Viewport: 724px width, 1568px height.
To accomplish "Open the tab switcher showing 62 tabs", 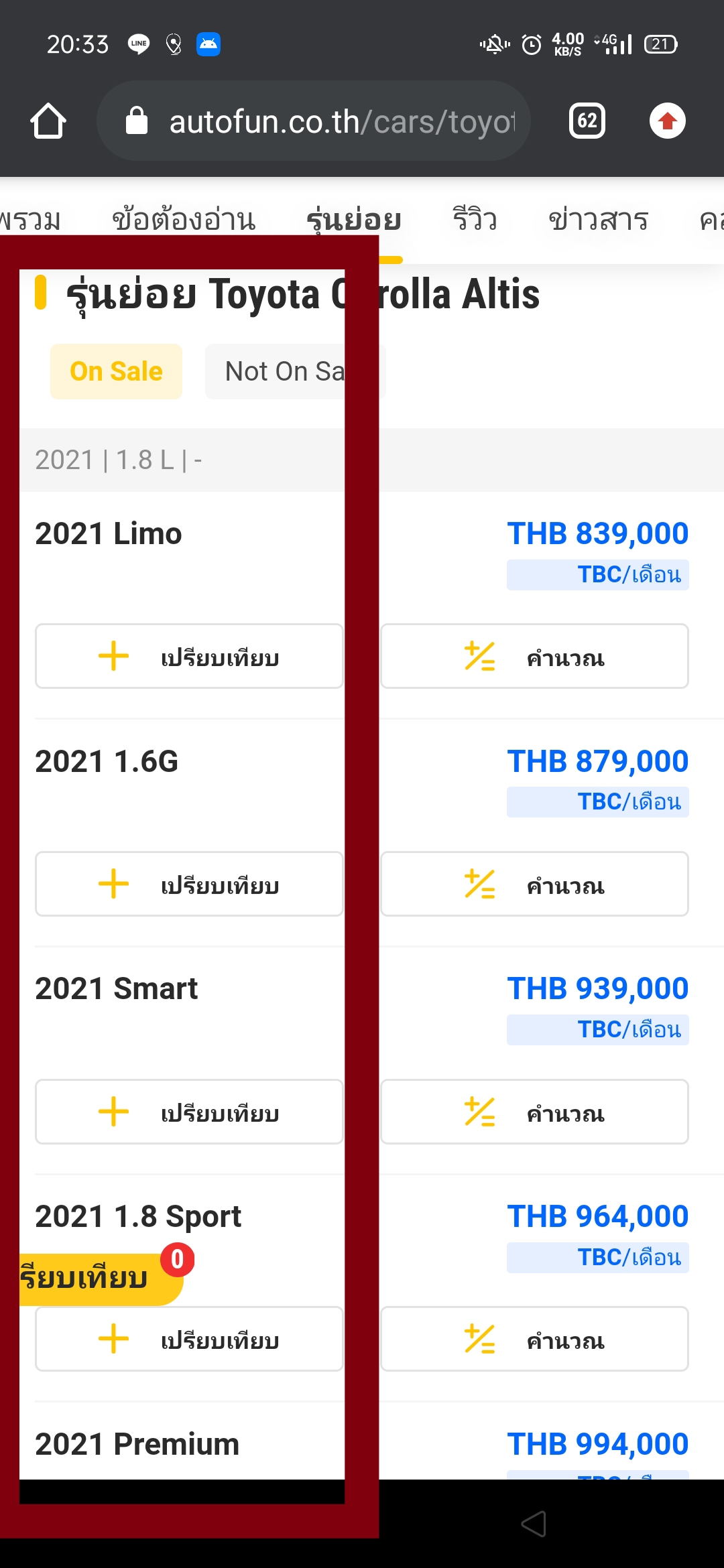I will click(x=587, y=121).
